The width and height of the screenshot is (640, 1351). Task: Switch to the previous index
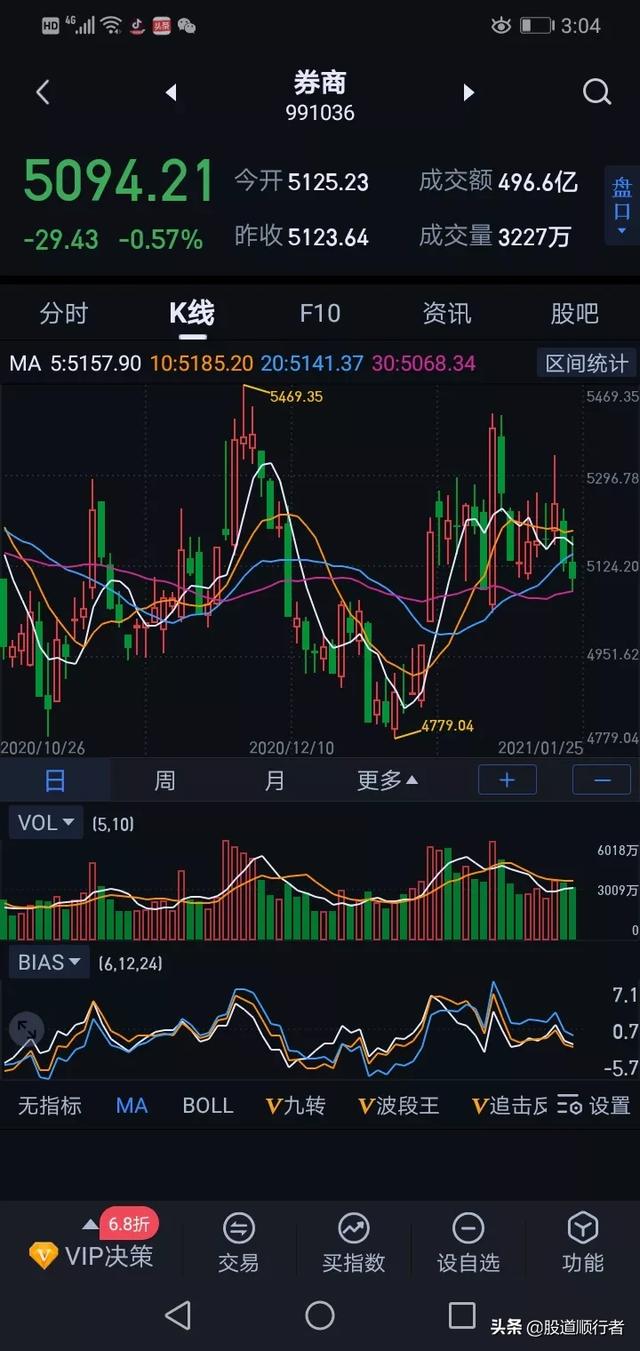pos(171,93)
